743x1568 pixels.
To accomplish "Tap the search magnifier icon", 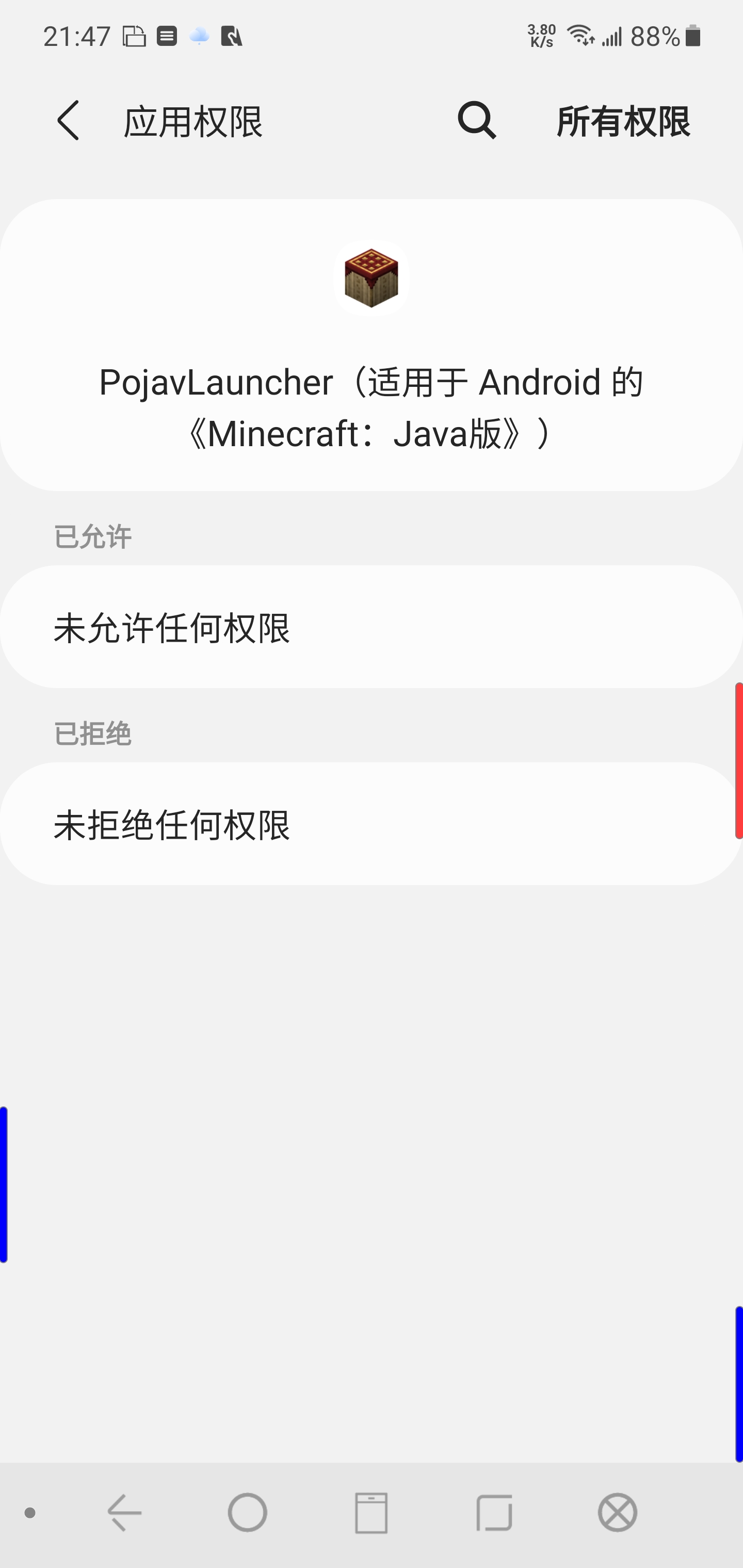I will pyautogui.click(x=477, y=121).
